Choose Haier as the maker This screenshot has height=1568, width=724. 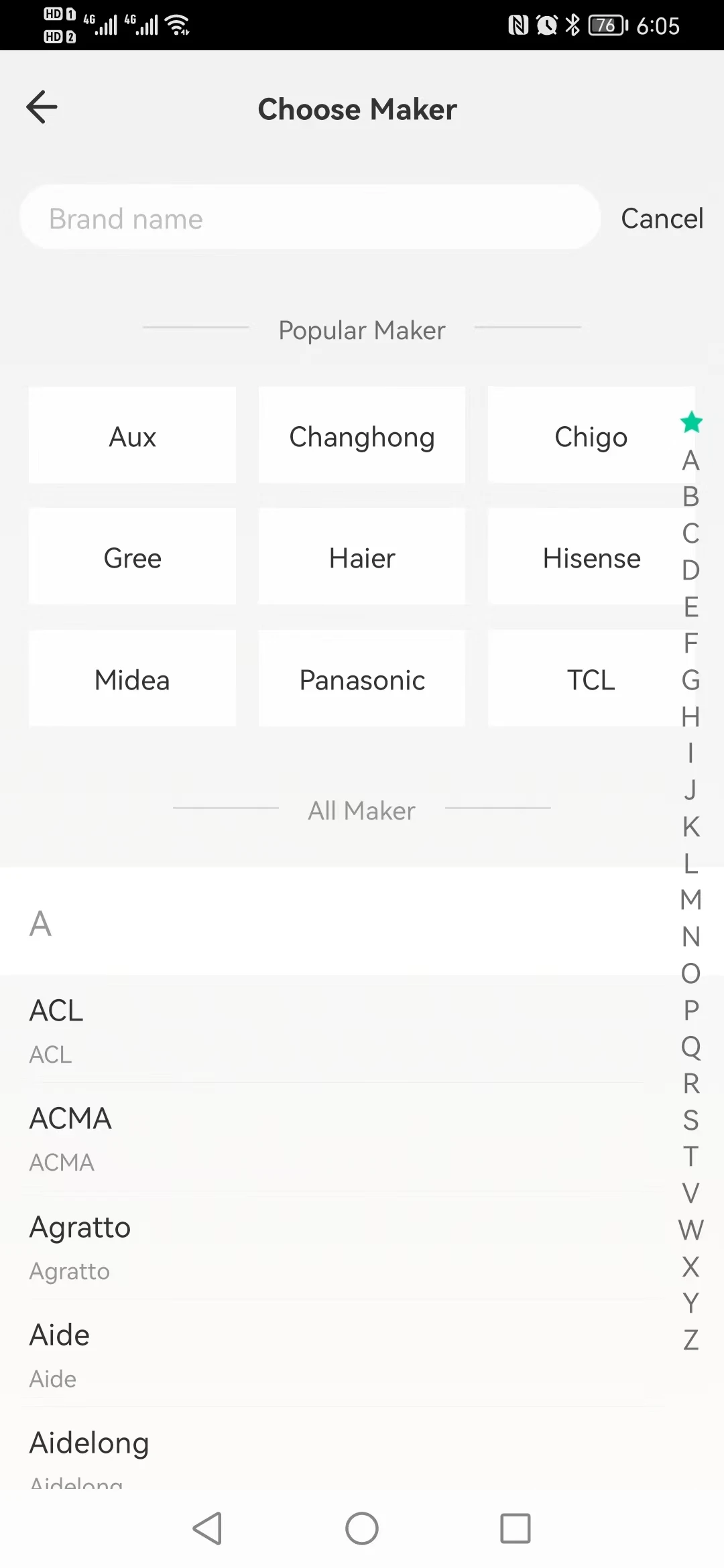pos(361,558)
